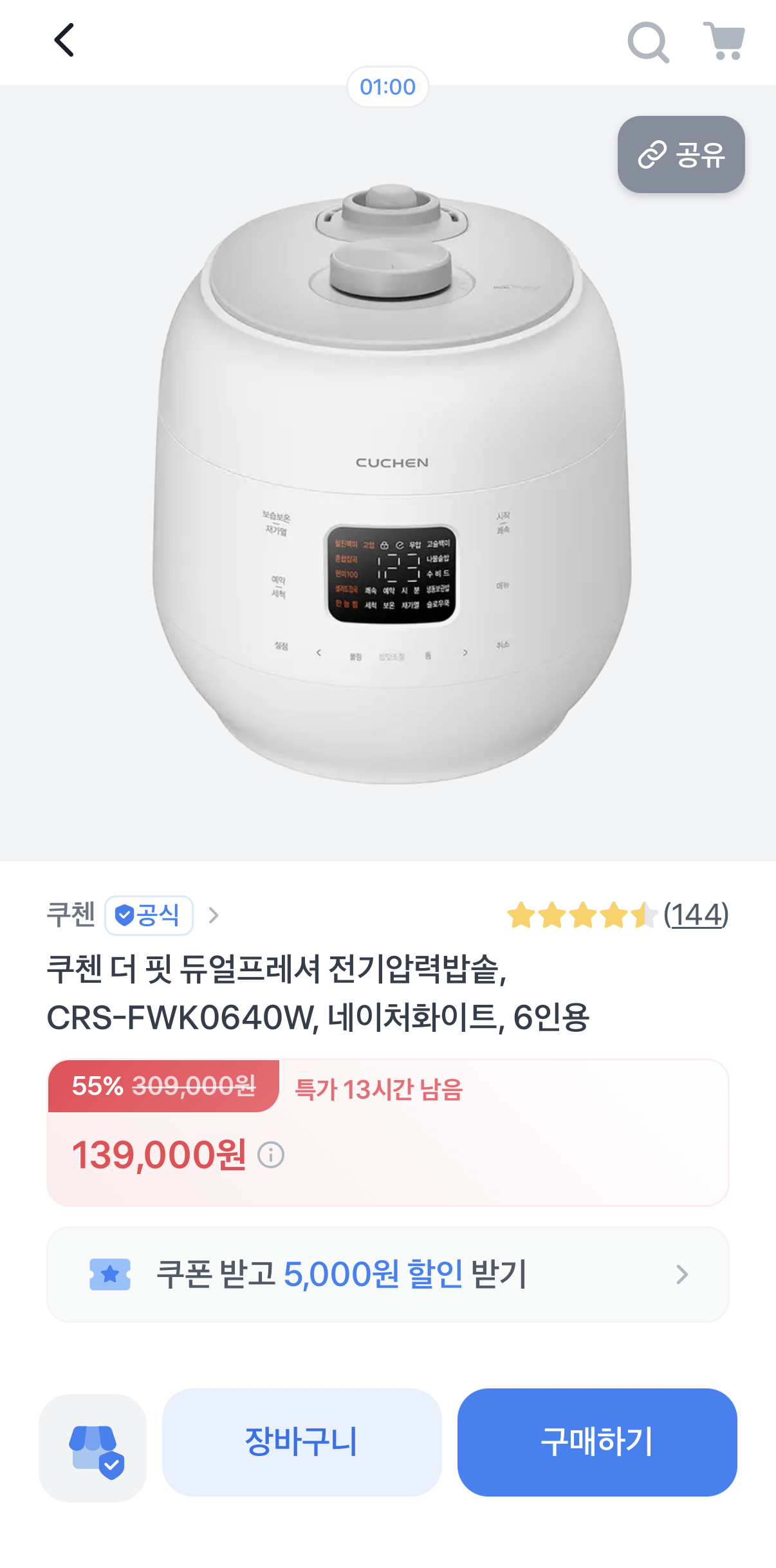776x1568 pixels.
Task: Tap the 공유 share button
Action: 681,154
